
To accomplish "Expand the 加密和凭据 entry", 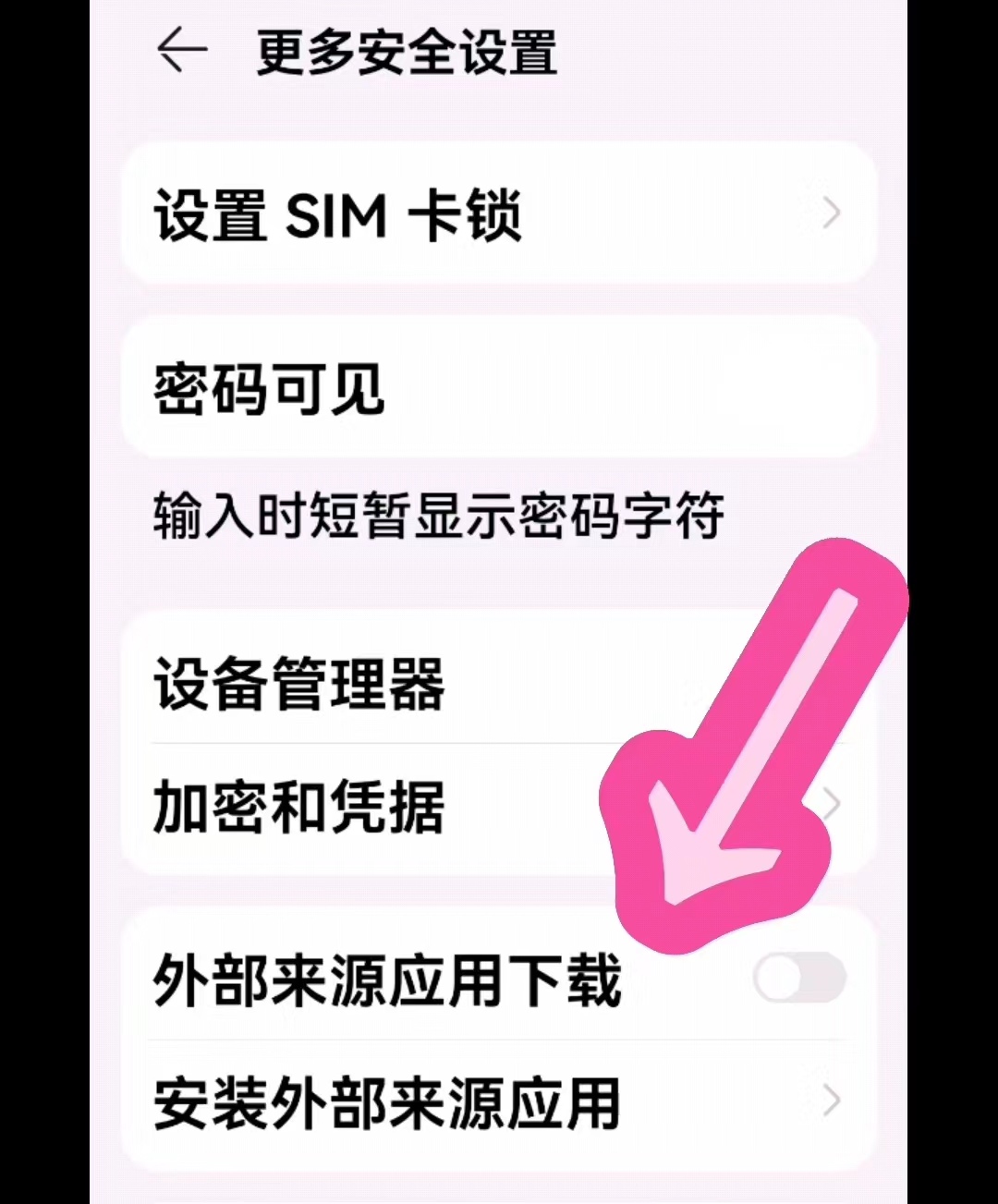I will 462,803.
